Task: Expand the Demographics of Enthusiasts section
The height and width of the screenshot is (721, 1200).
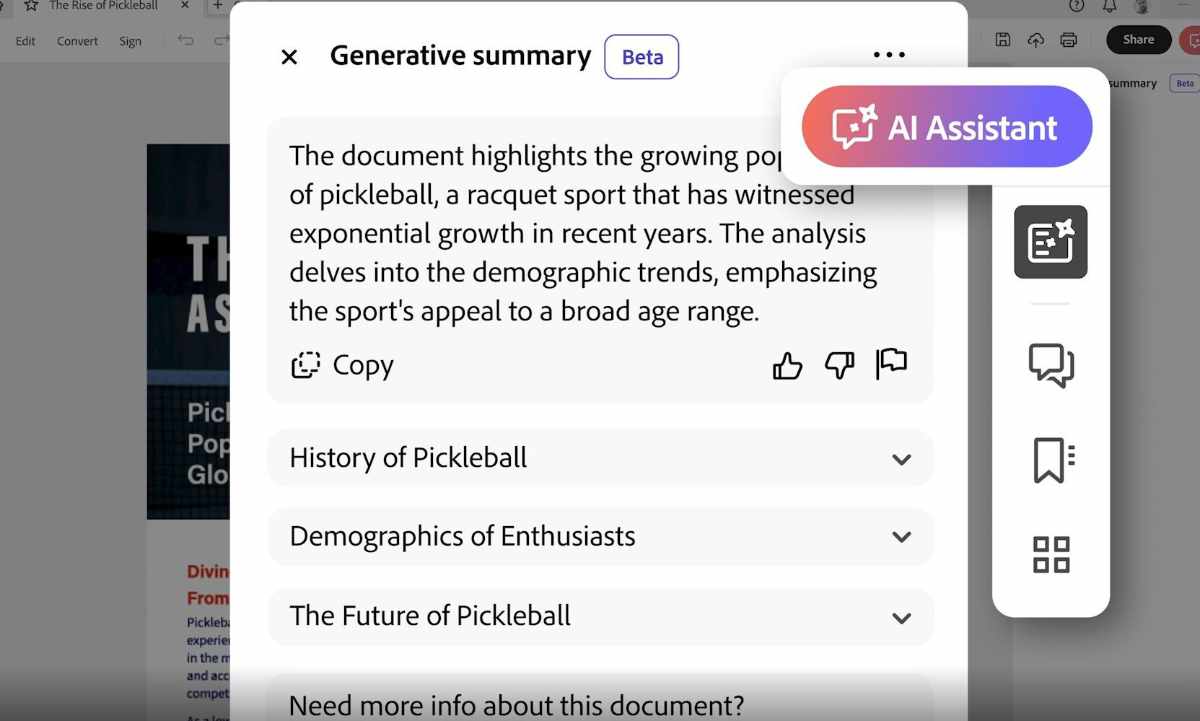Action: (x=600, y=537)
